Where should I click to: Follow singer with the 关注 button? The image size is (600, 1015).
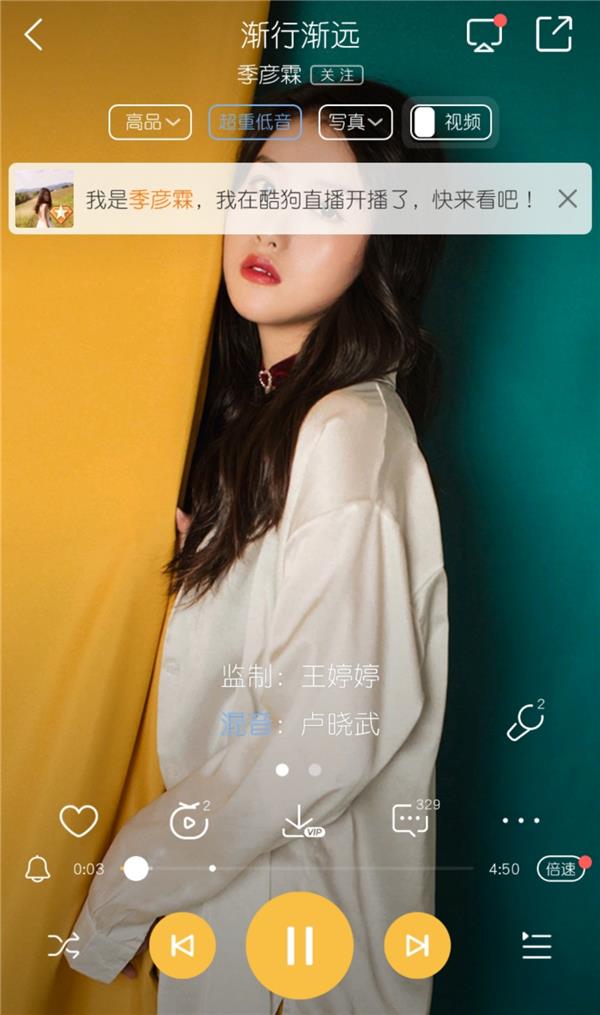pos(337,75)
